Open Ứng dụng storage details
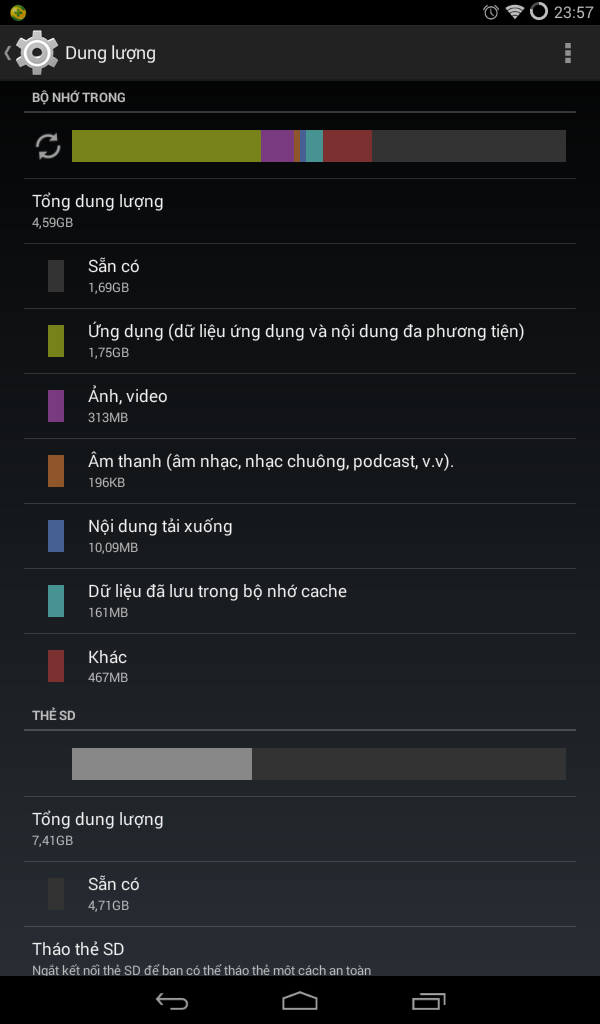The height and width of the screenshot is (1024, 600). [x=300, y=341]
